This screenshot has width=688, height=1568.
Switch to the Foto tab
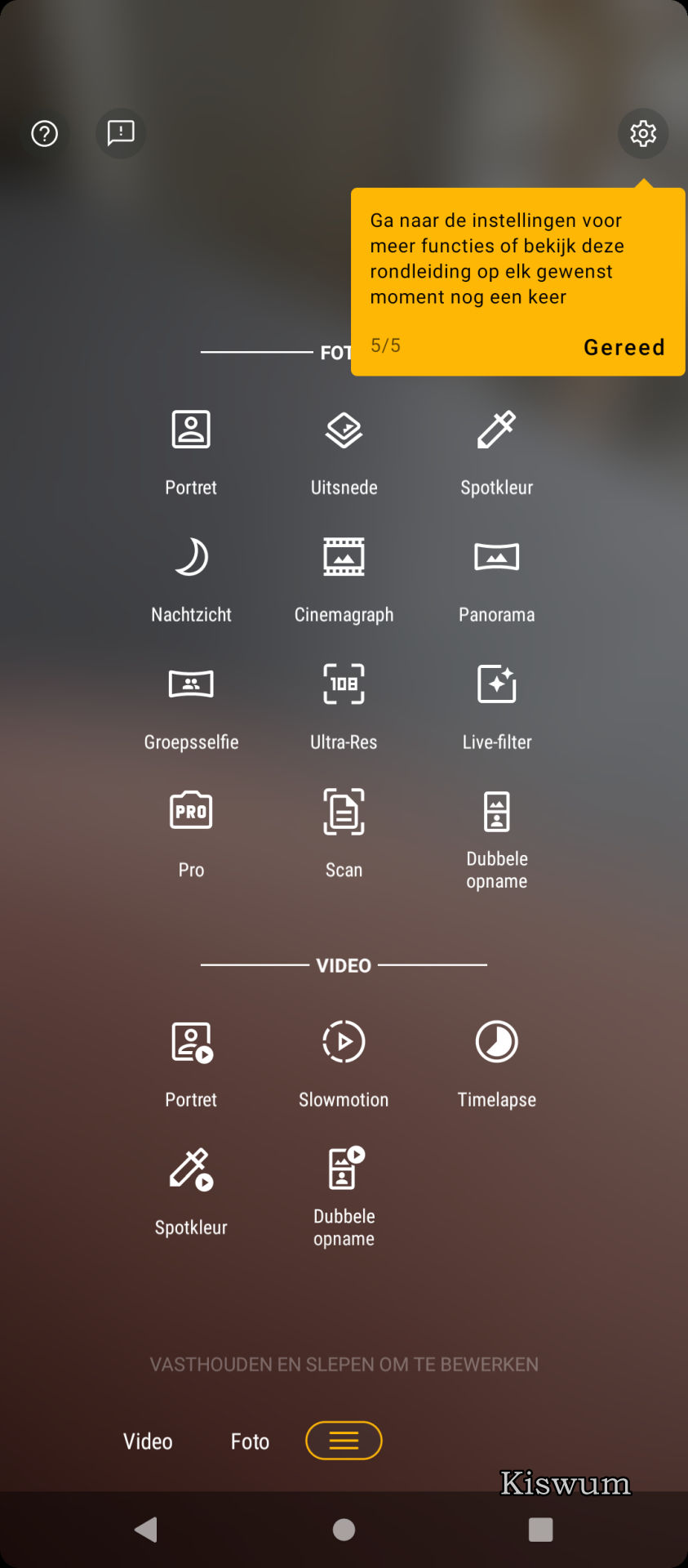[250, 1441]
